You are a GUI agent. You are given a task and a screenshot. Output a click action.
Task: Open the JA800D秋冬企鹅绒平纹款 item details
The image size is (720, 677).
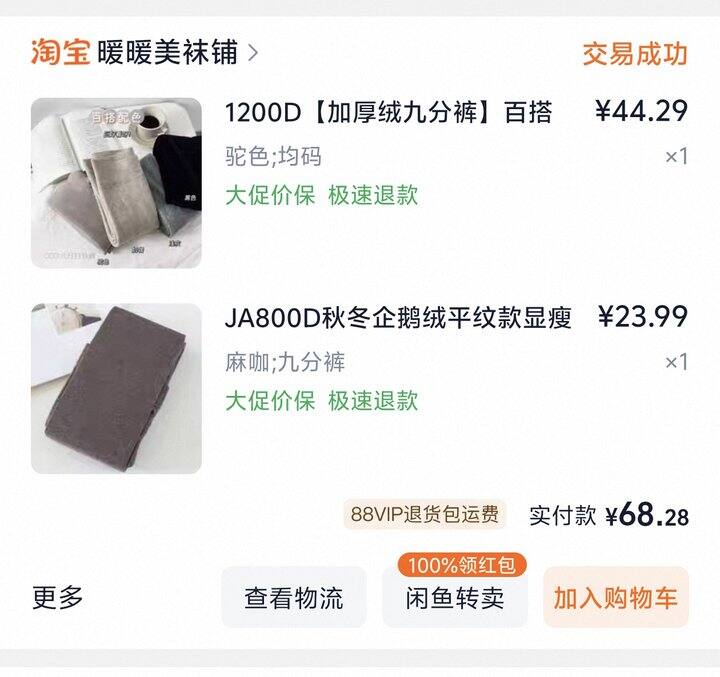pos(398,318)
